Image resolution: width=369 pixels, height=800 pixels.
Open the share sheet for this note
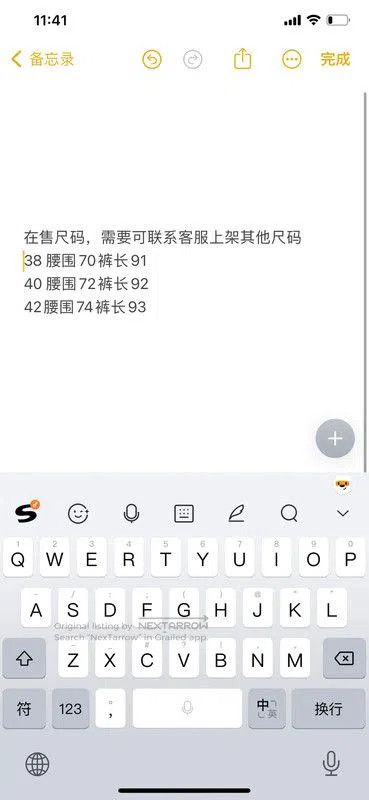[x=243, y=59]
